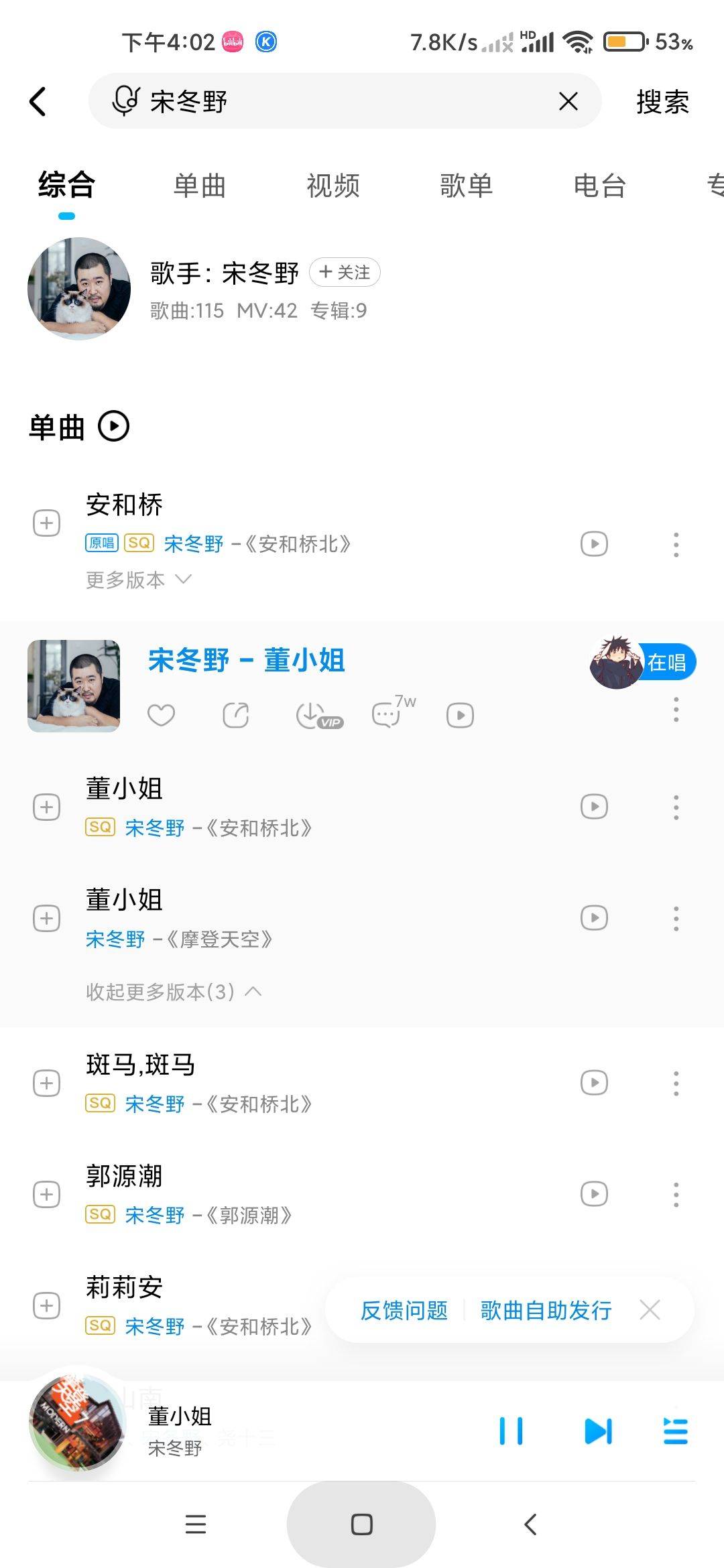Dismiss the 反馈问题 floating bar
The image size is (724, 1568).
click(650, 1309)
